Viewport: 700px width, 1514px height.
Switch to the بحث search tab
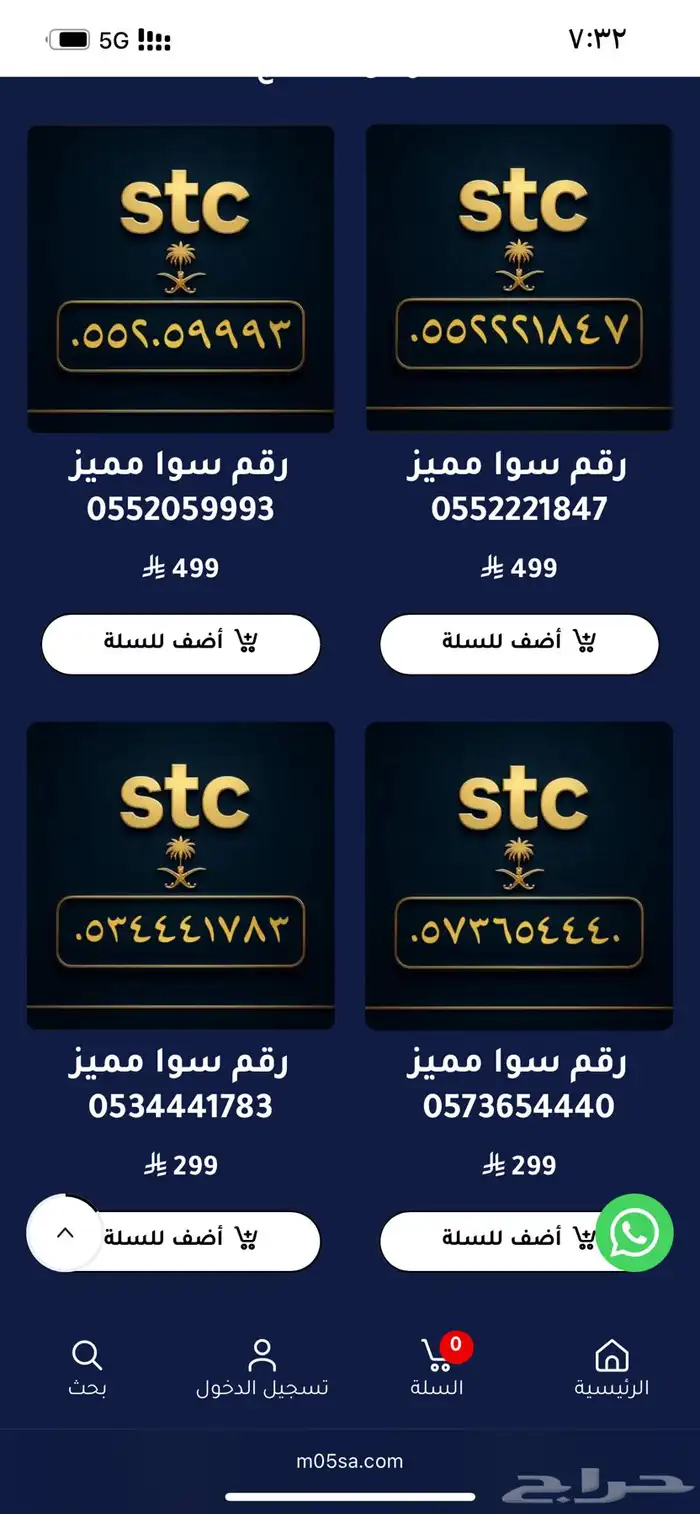click(87, 1368)
